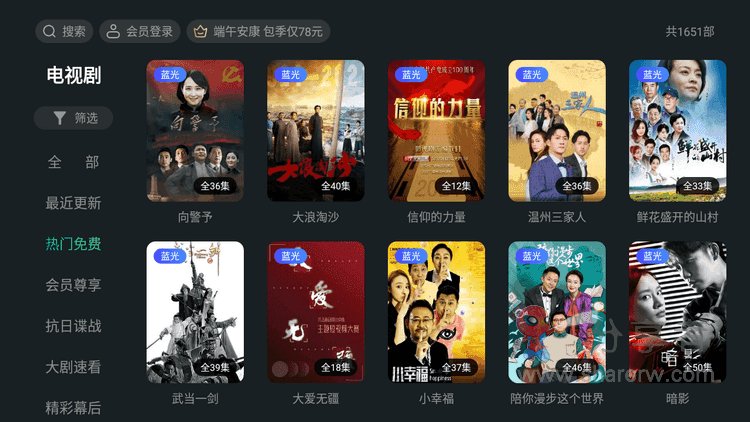Open the drama 小幸福
This screenshot has width=750, height=422.
(x=436, y=312)
